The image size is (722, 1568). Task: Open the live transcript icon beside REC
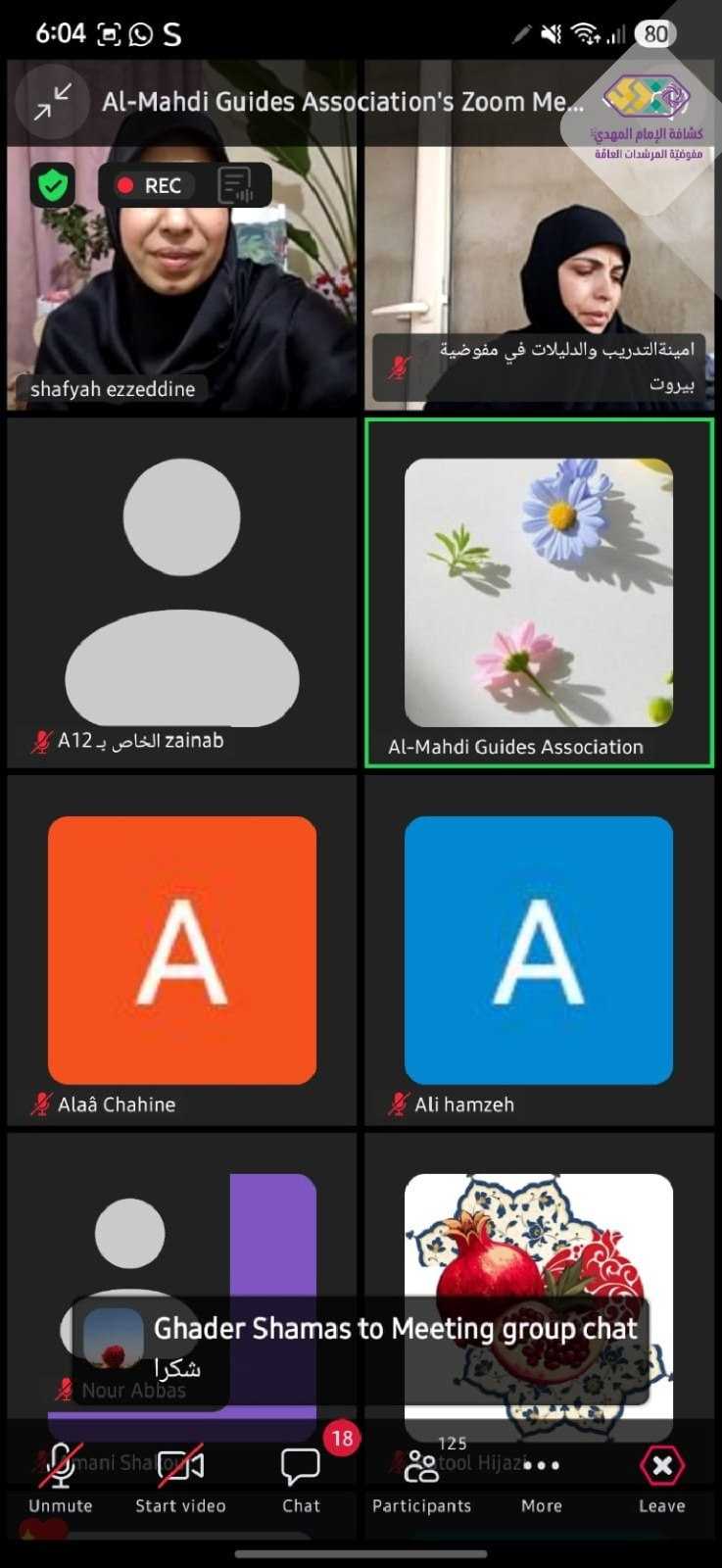[235, 185]
